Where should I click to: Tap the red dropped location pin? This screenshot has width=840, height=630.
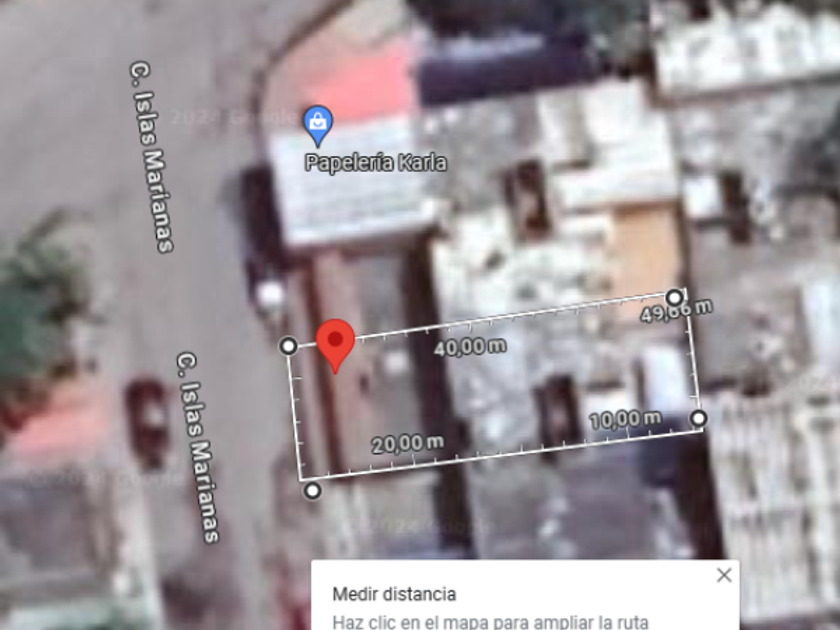(335, 343)
